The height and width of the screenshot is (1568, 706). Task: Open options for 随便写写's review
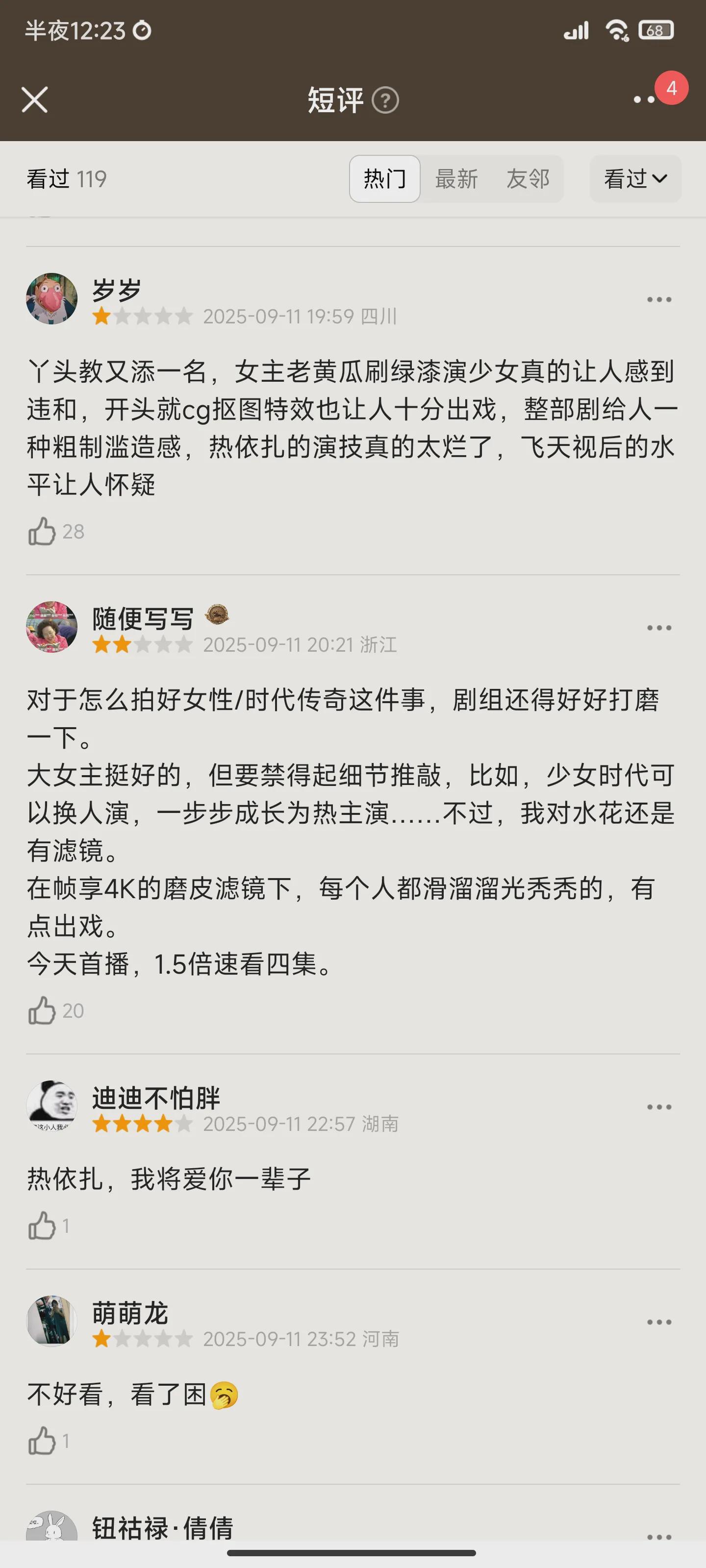(x=659, y=628)
